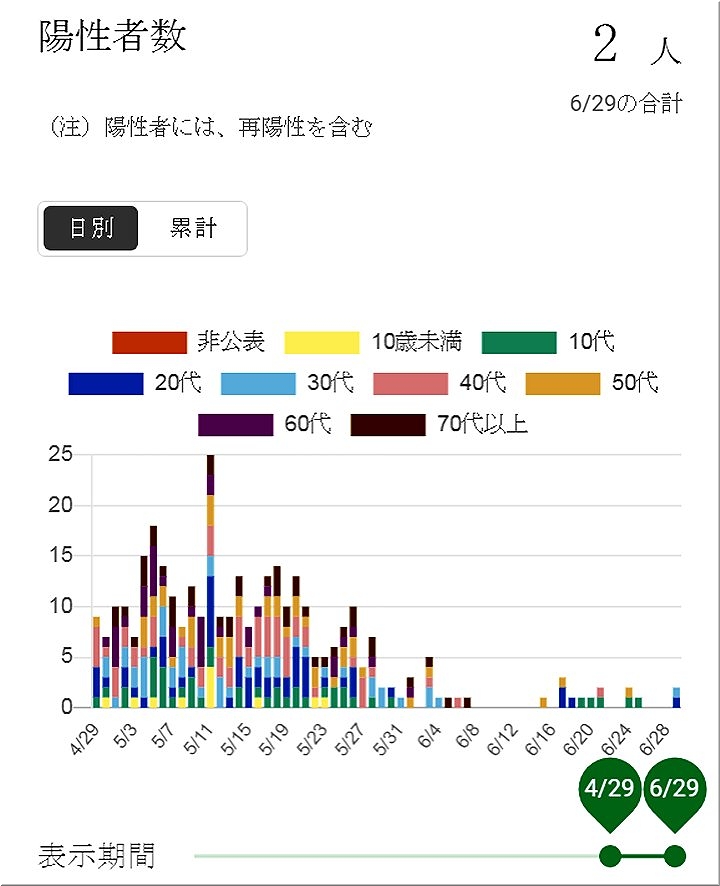This screenshot has height=886, width=720.
Task: Toggle the 10代 legend item
Action: pos(548,342)
